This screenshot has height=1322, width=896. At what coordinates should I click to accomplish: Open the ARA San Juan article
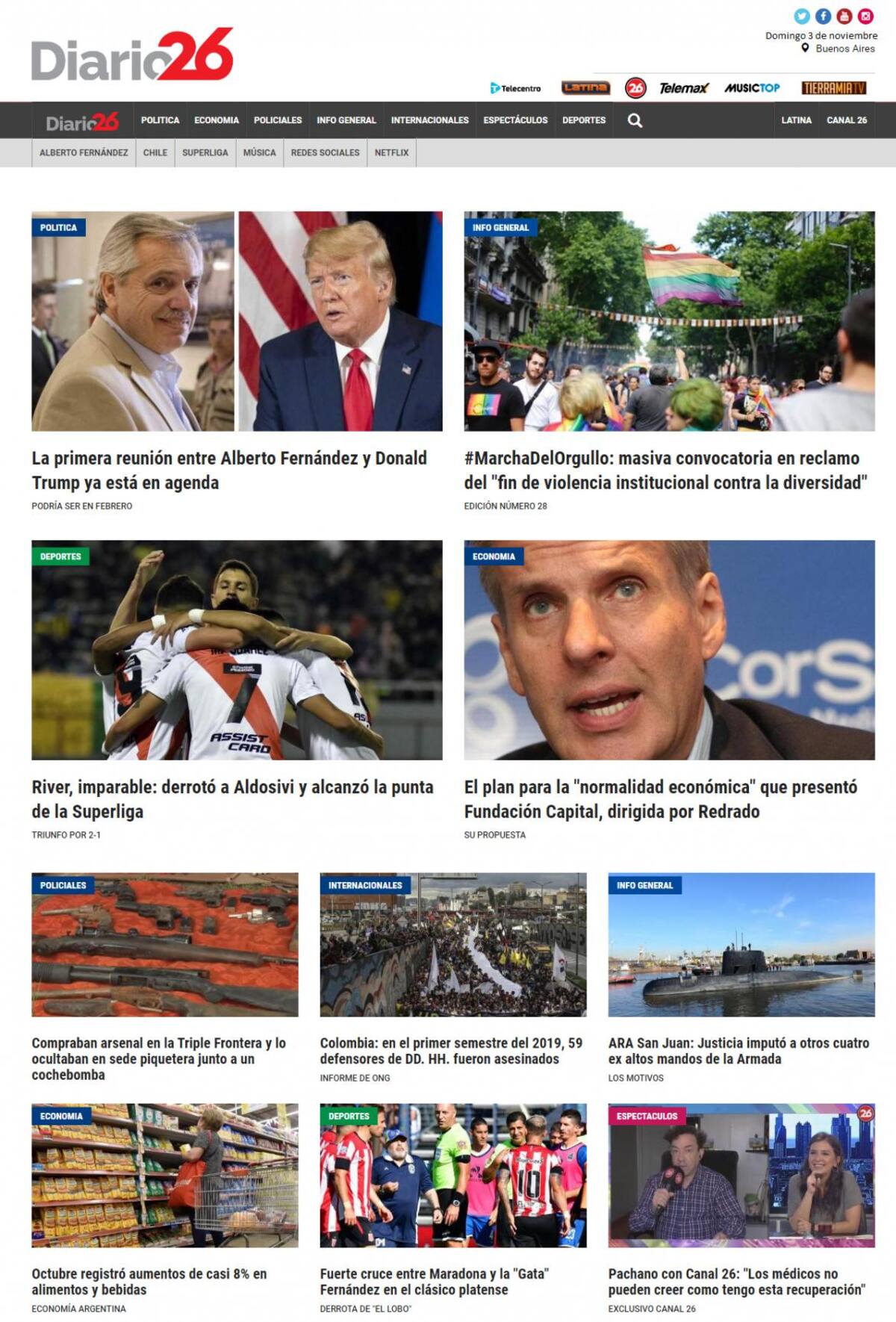[738, 1050]
